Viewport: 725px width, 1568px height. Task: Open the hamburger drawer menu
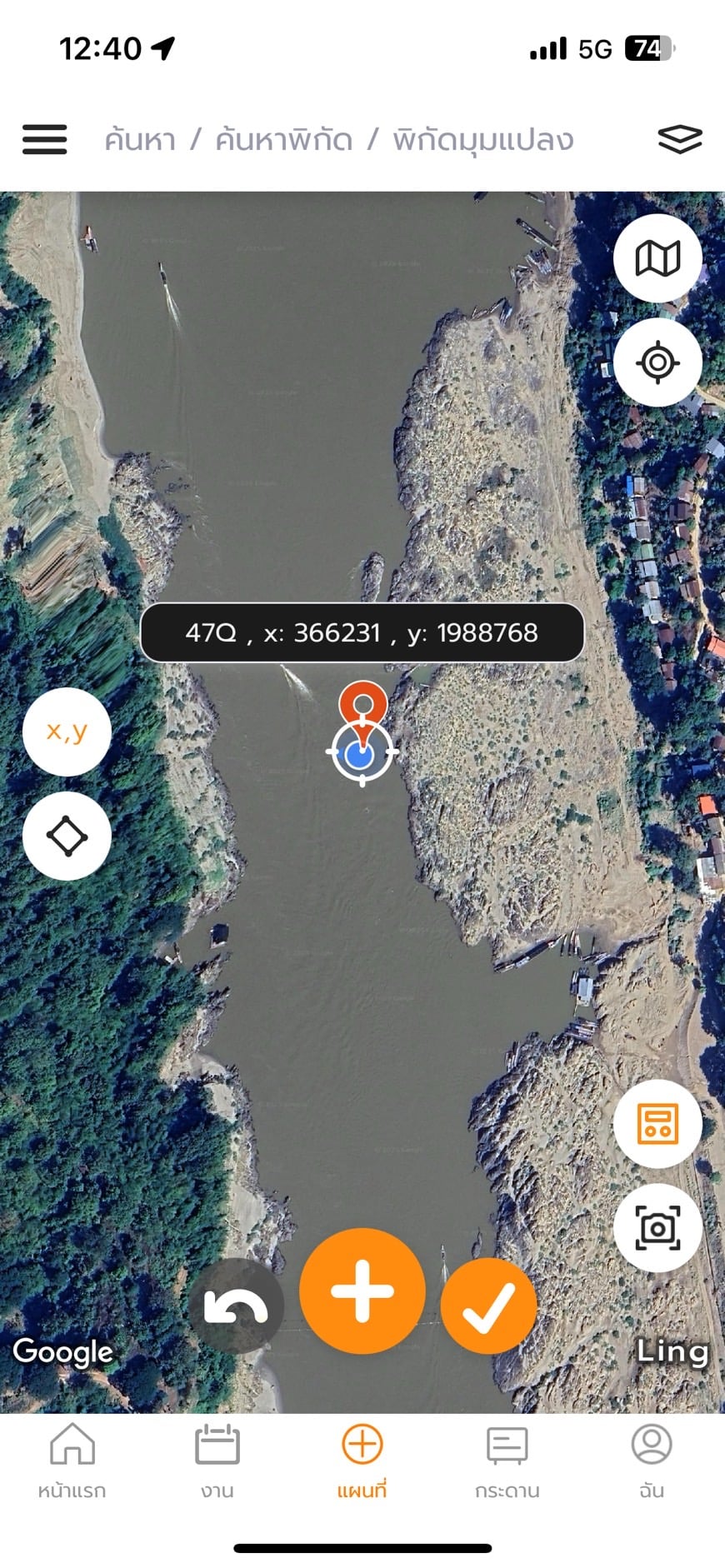click(44, 139)
